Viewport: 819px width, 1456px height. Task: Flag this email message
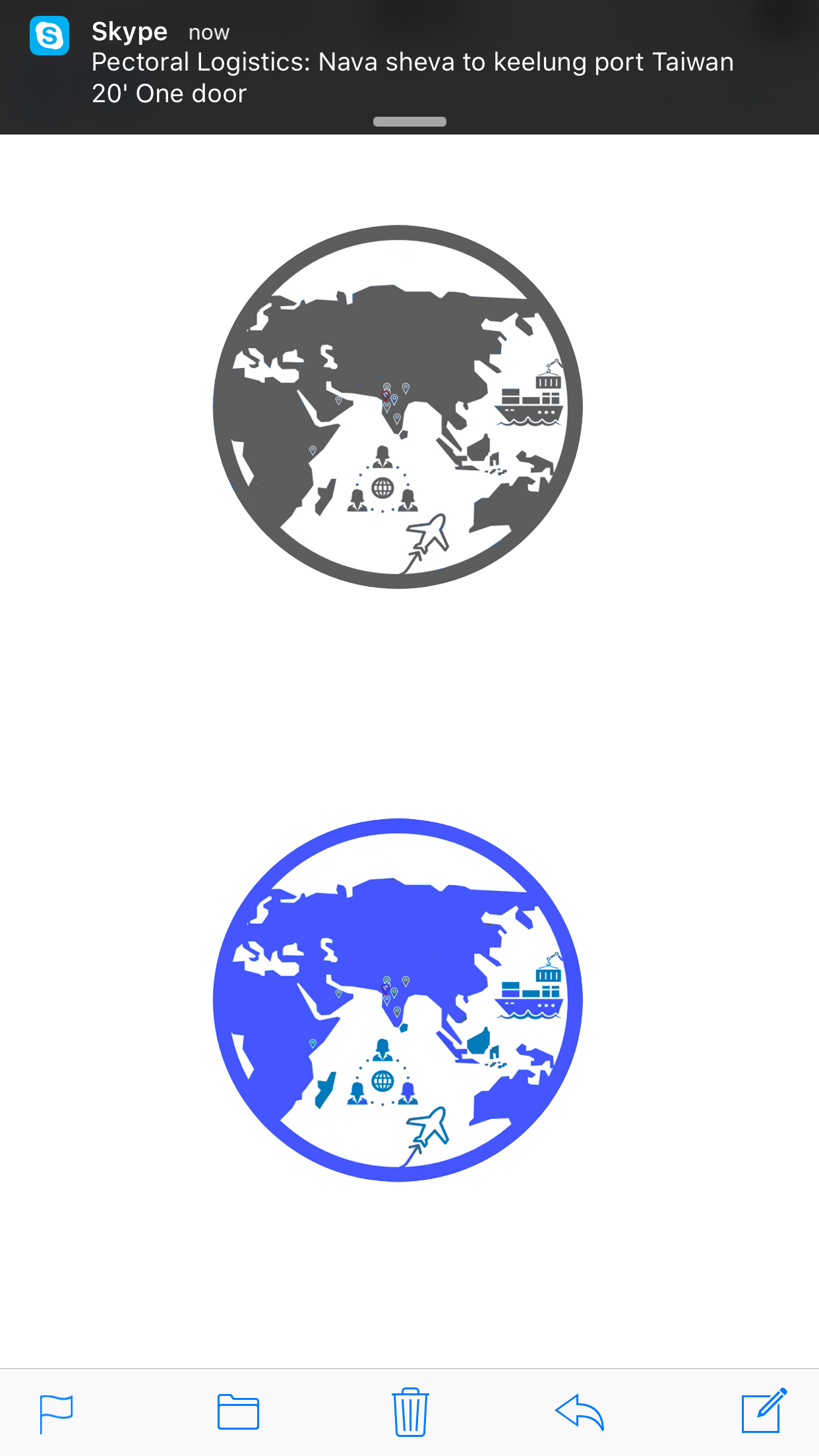click(56, 1412)
